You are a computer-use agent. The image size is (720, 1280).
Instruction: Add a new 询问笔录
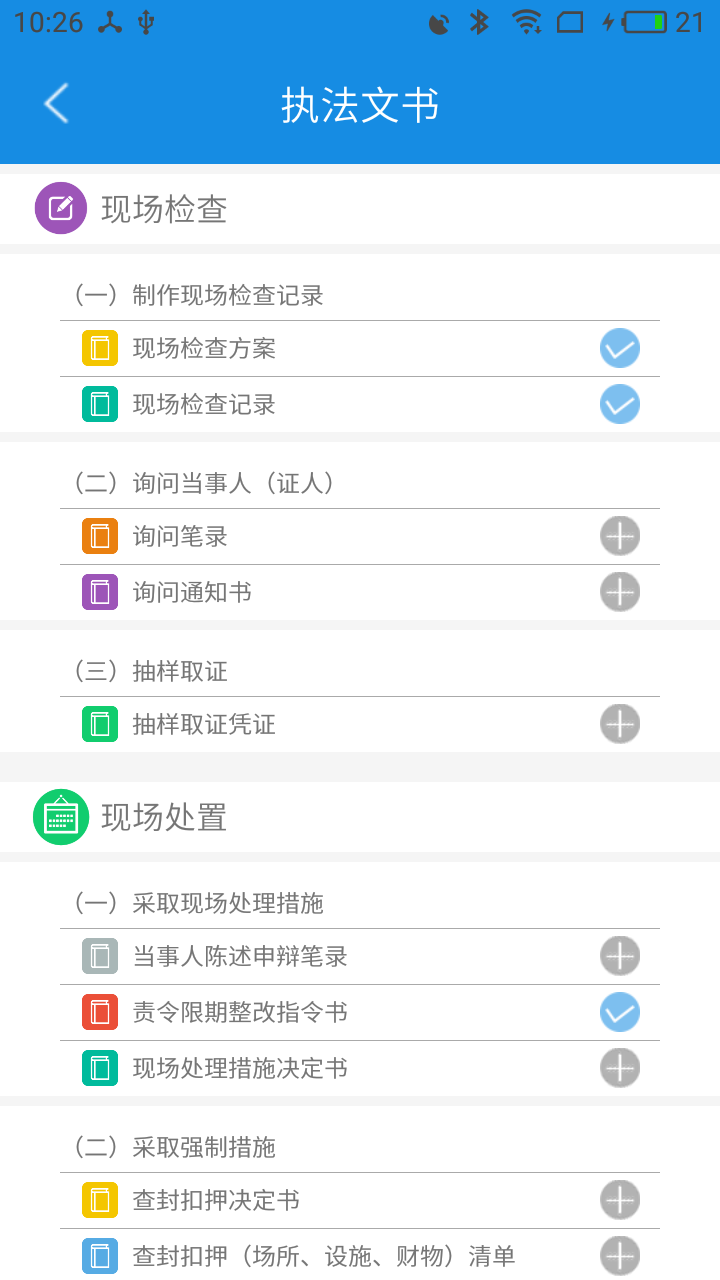click(619, 537)
